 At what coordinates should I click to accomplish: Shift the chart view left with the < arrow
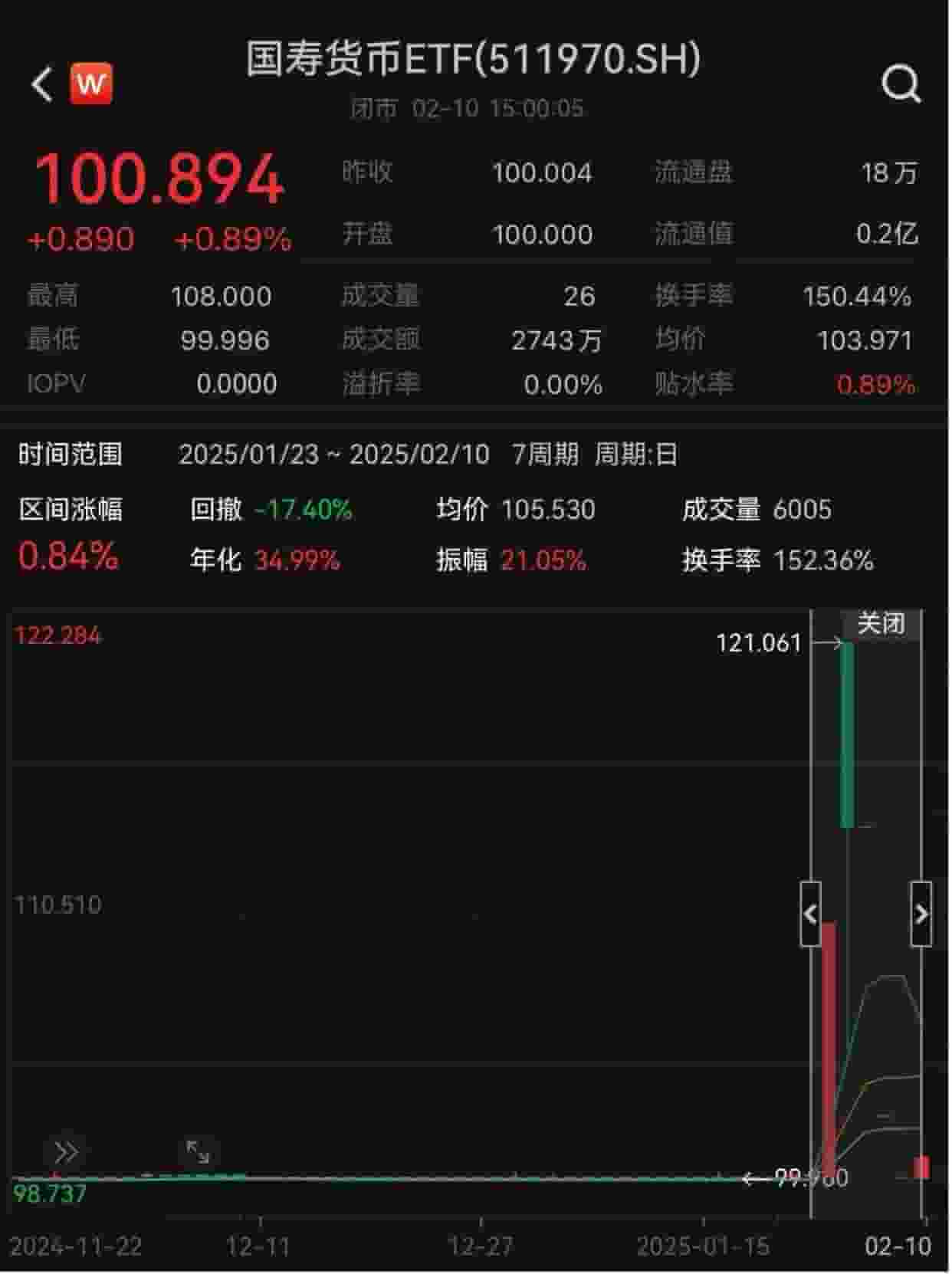pyautogui.click(x=810, y=914)
